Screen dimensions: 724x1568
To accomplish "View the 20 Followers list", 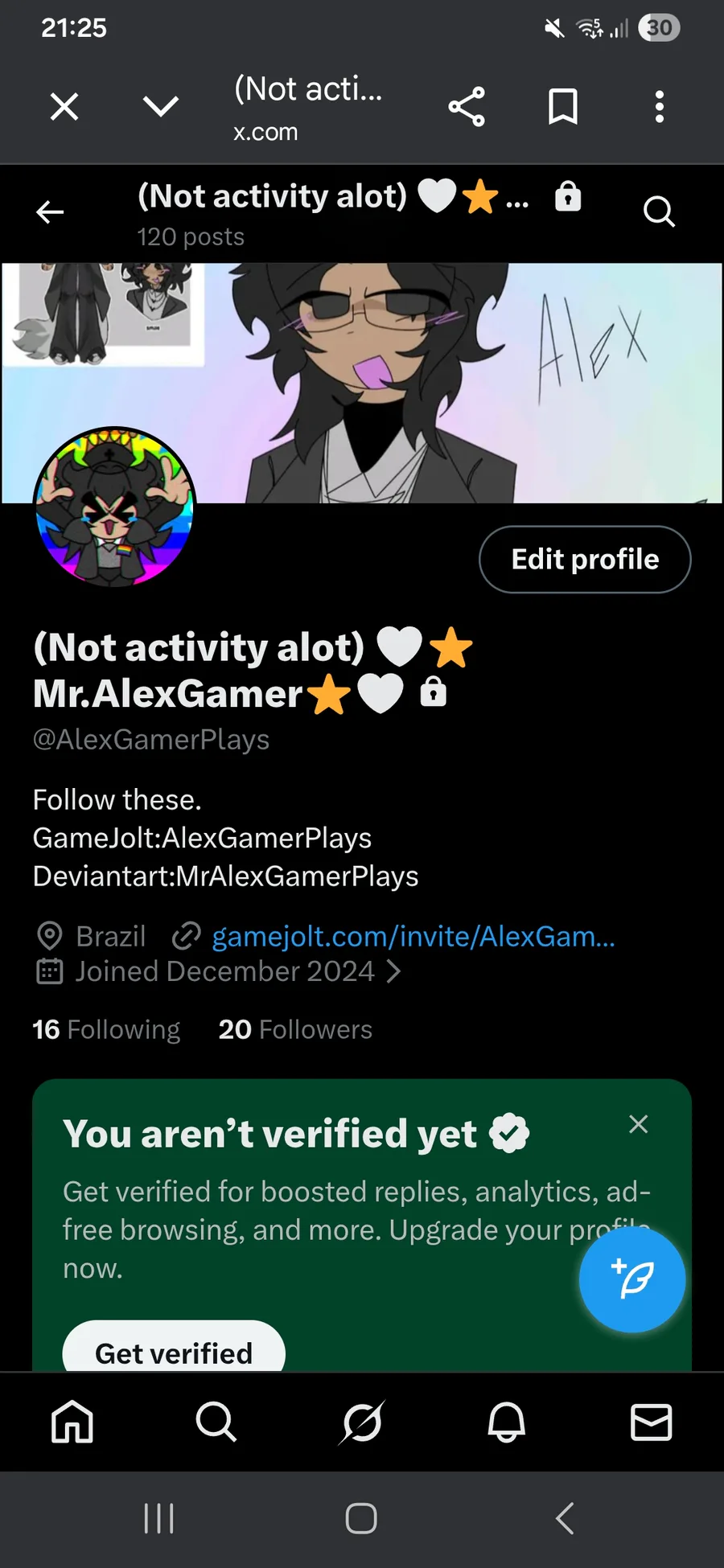I will tap(295, 1030).
